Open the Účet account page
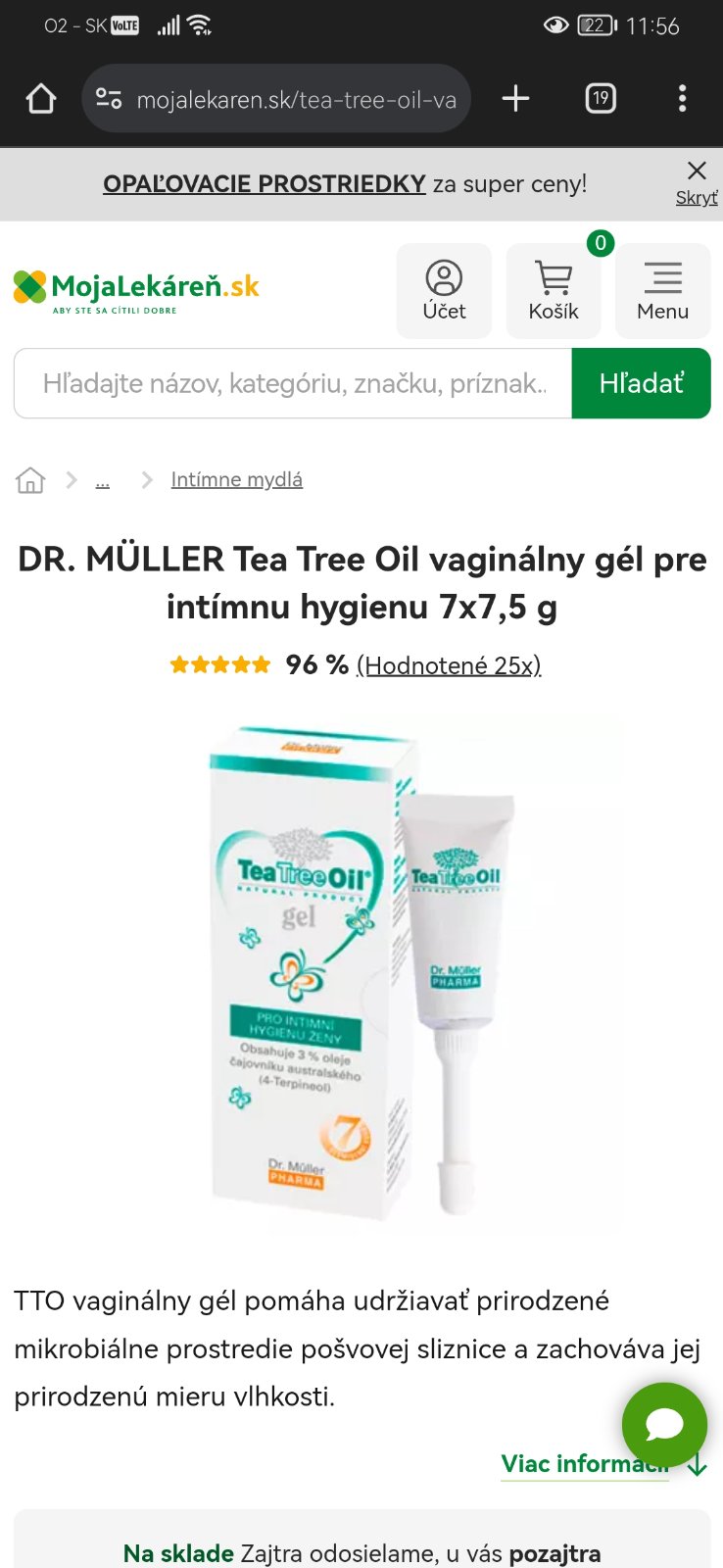 444,291
